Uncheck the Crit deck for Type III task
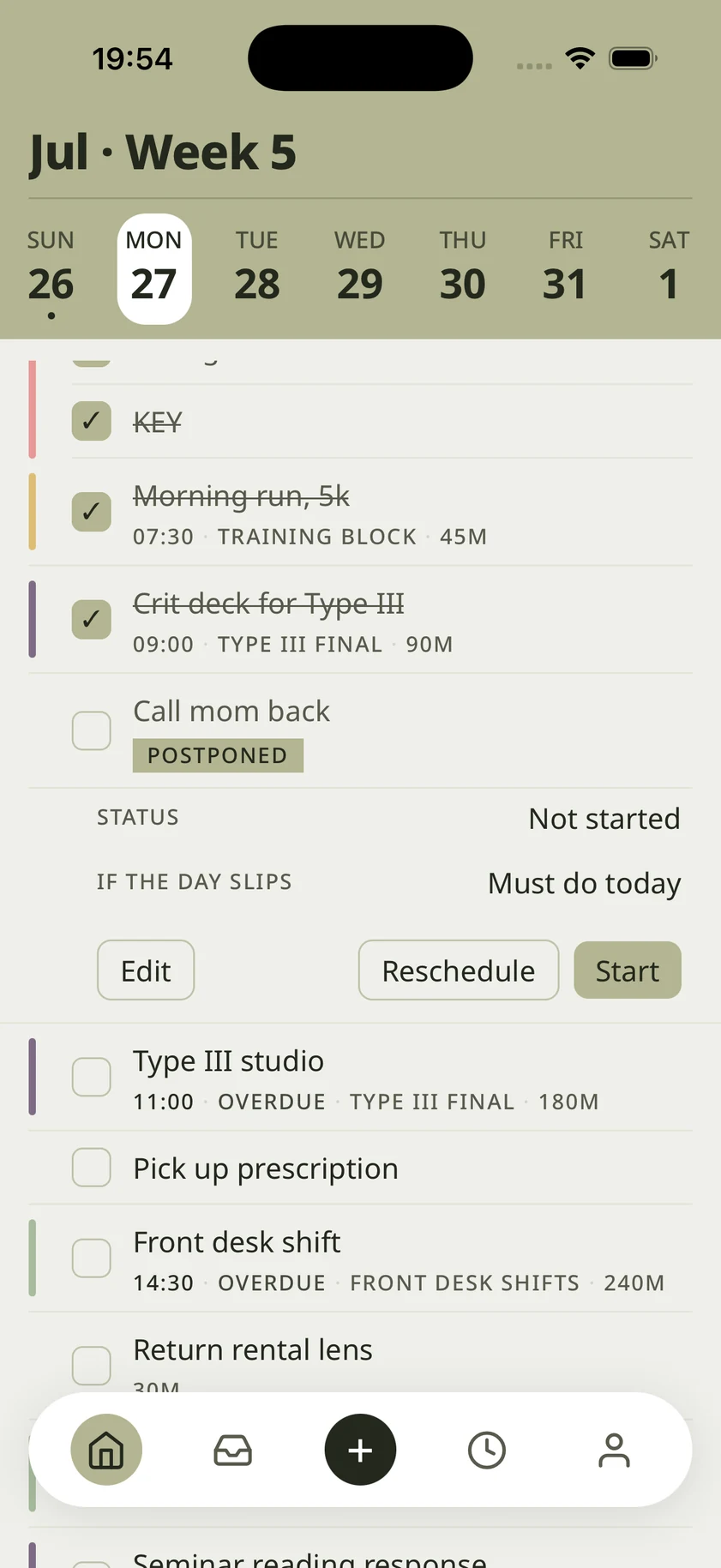 point(92,620)
